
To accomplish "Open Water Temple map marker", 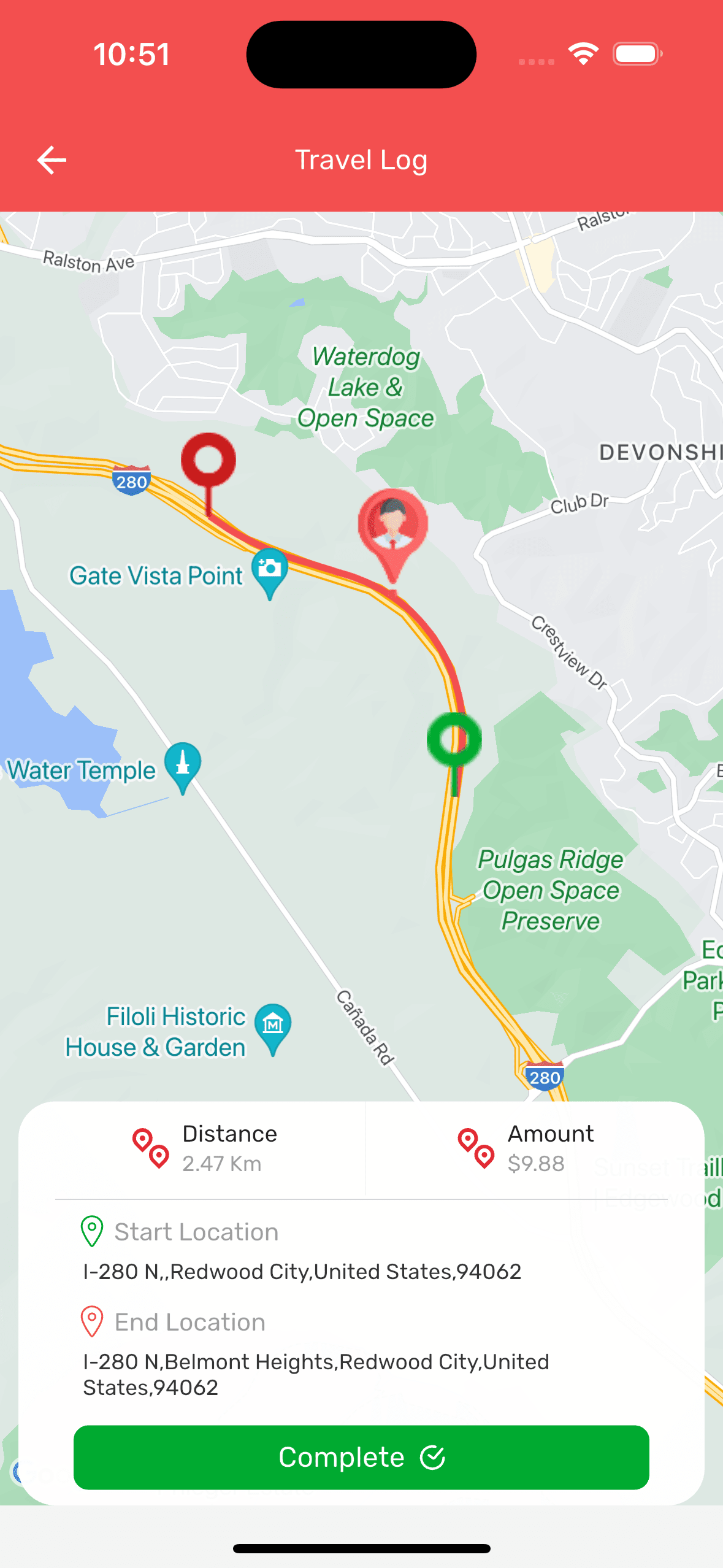I will tap(183, 764).
